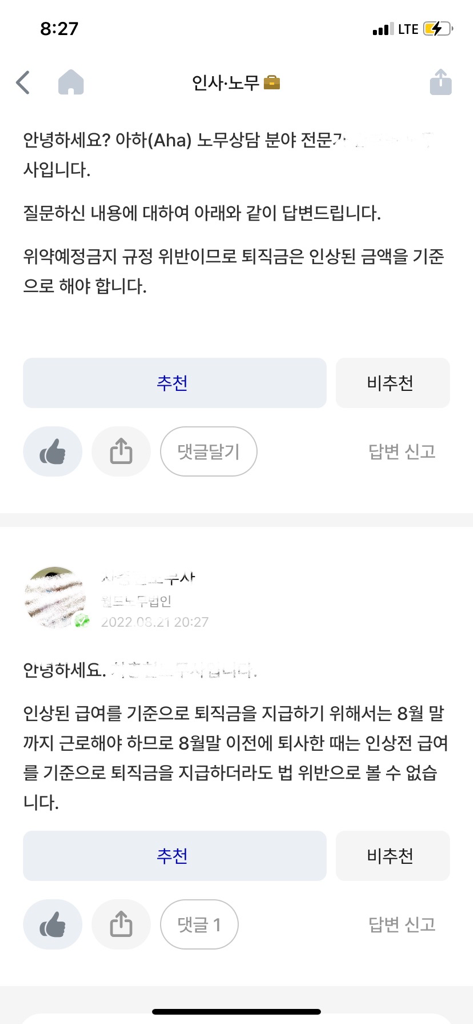The image size is (473, 1024).
Task: Share the first answer
Action: click(x=121, y=451)
